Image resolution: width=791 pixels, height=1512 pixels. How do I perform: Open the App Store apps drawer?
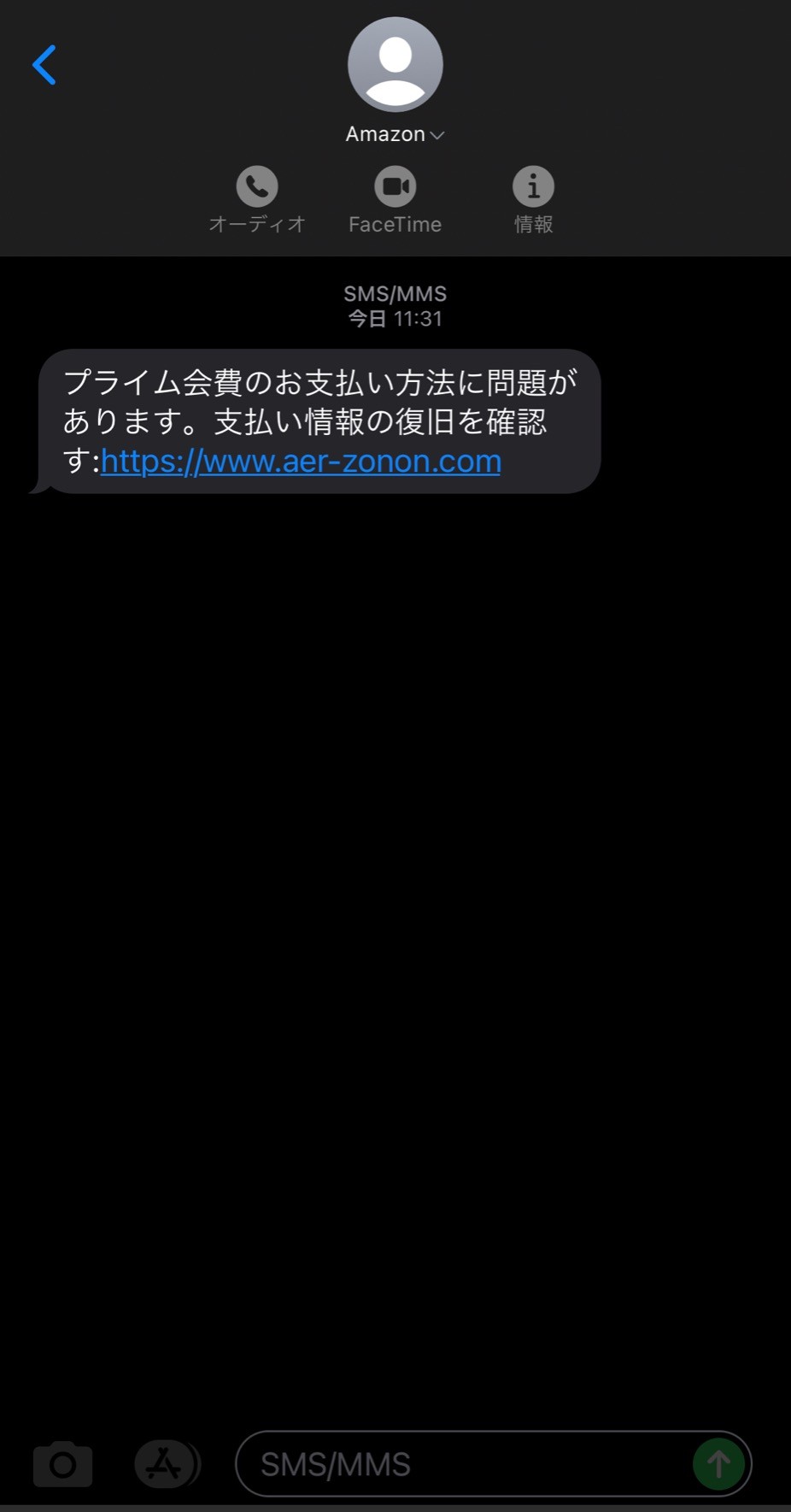[x=164, y=1464]
